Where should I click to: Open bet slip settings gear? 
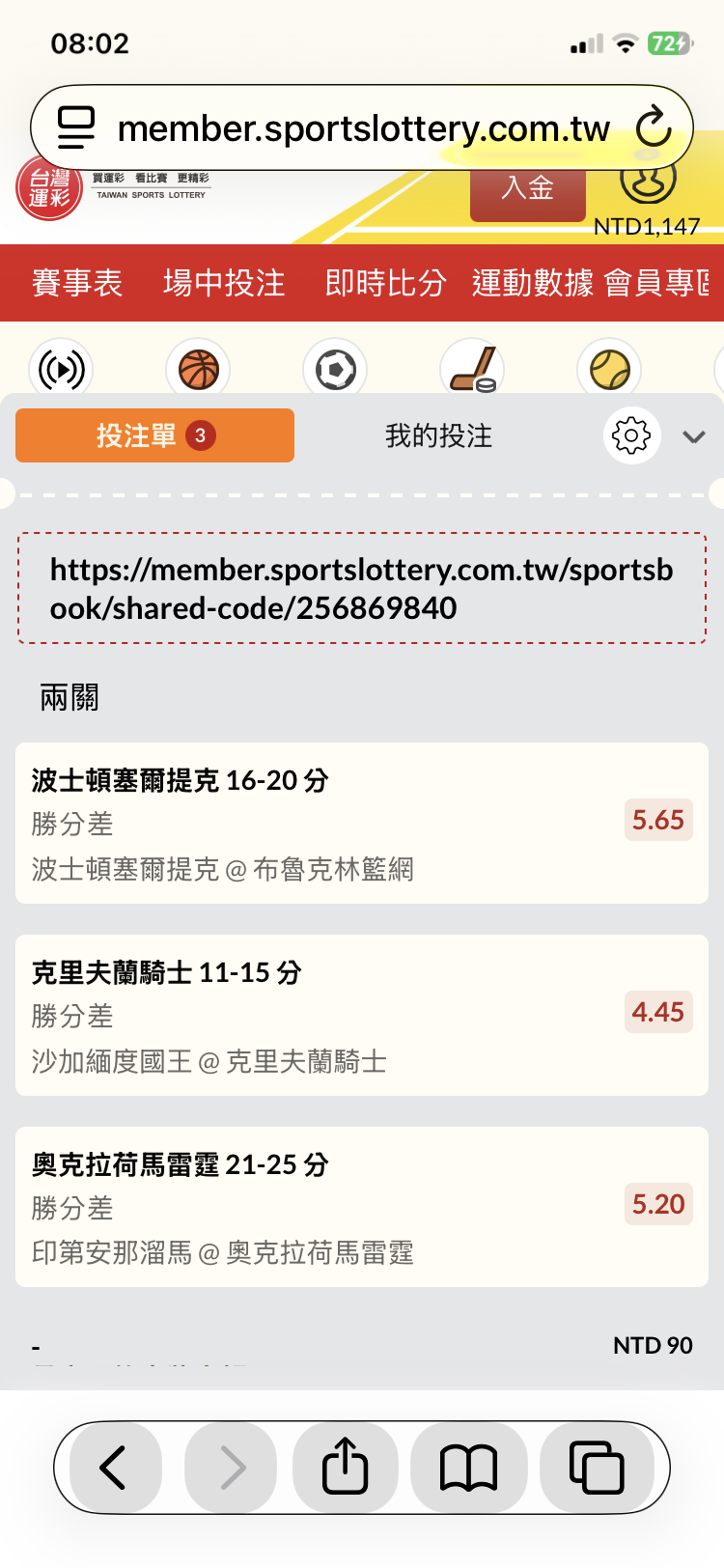[x=631, y=435]
